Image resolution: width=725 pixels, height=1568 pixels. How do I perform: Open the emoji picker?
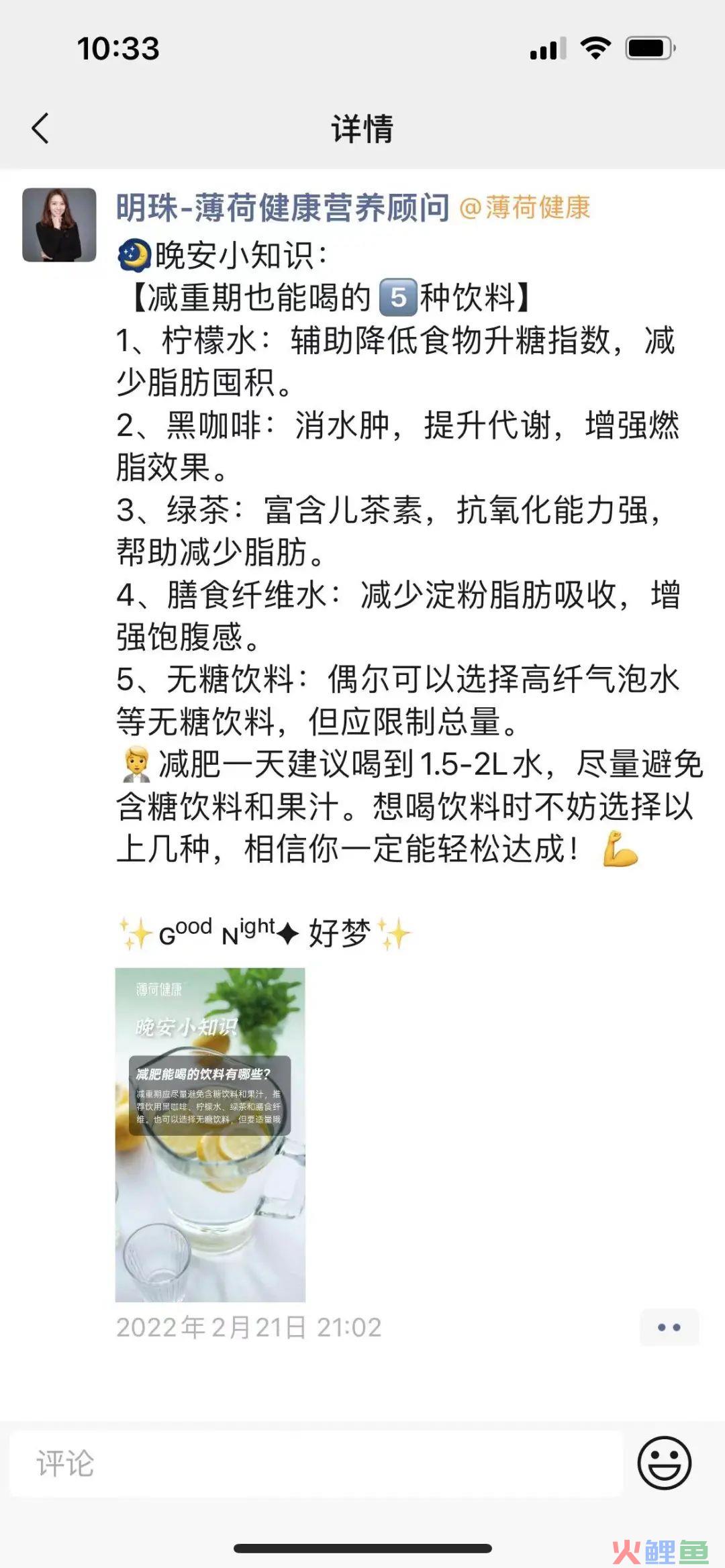[x=664, y=1463]
